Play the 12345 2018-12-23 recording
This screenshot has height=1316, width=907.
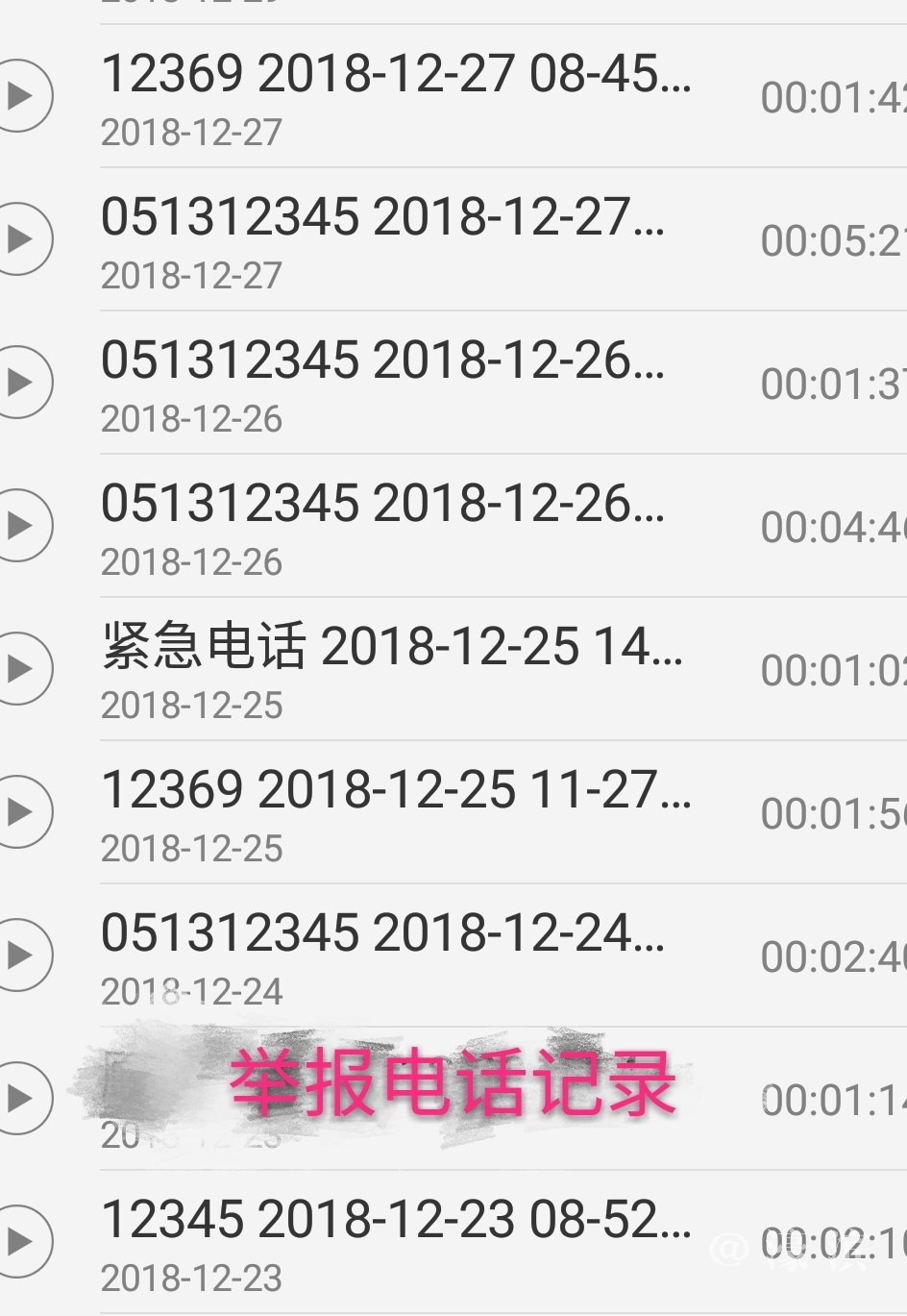(21, 1241)
